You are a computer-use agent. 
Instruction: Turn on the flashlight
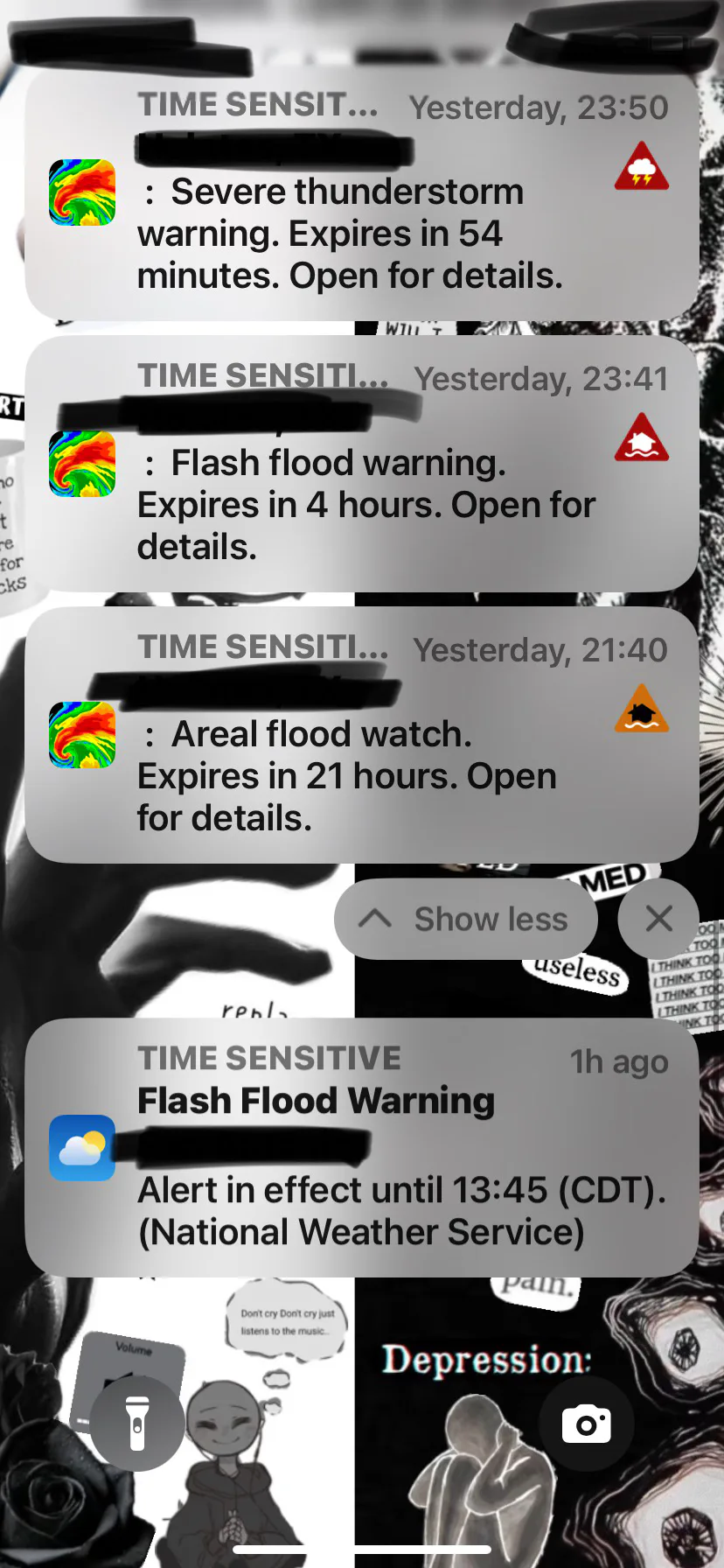tap(137, 1424)
